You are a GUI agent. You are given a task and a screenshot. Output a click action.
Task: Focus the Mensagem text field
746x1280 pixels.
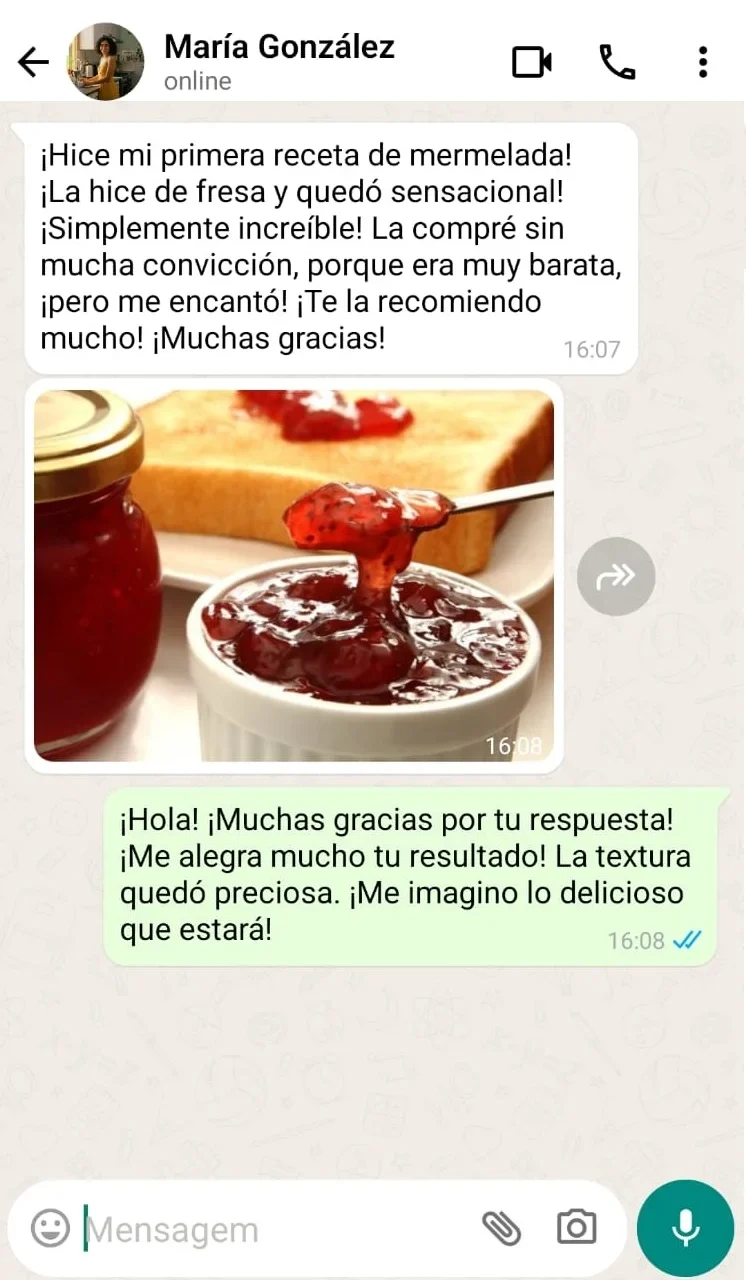tap(270, 1229)
